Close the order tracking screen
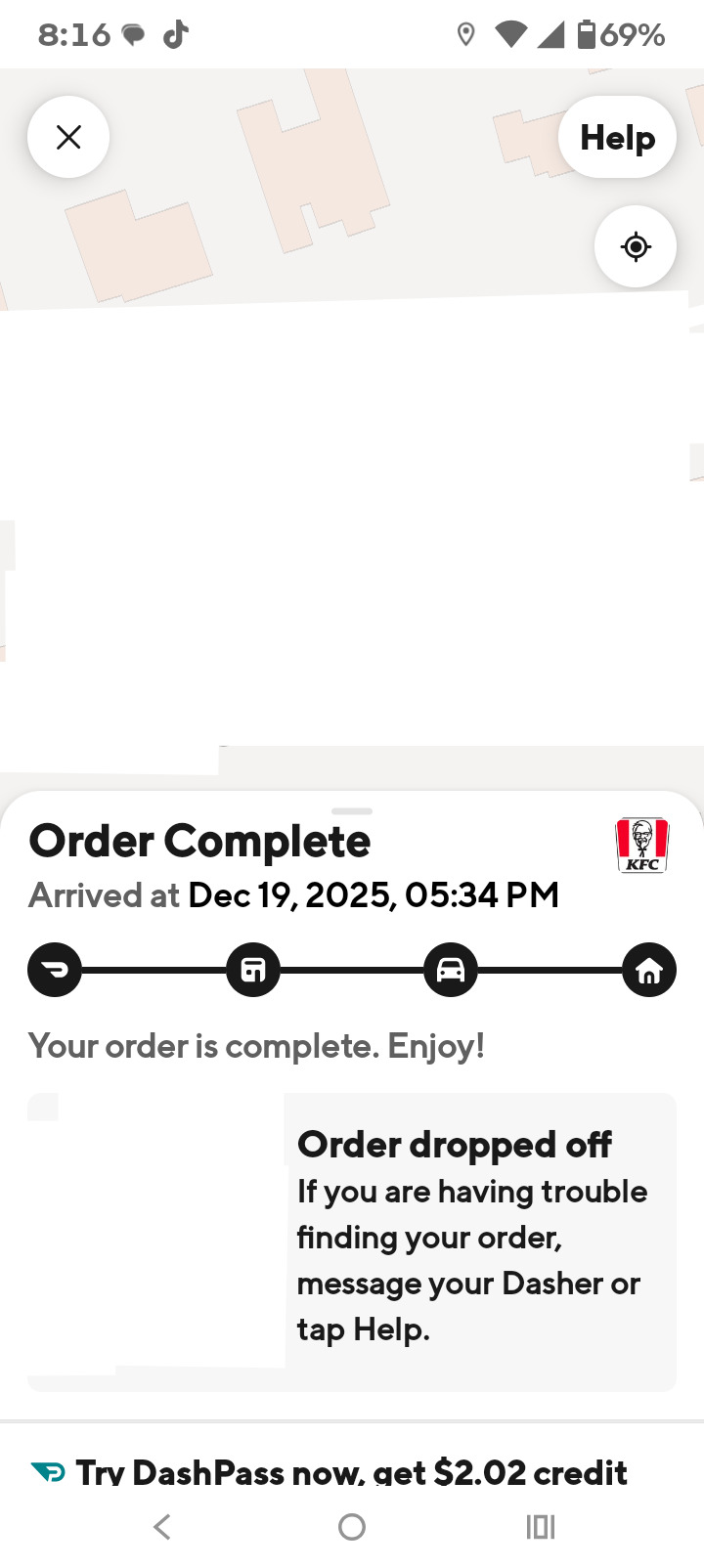Screen dimensions: 704x1568 [68, 137]
